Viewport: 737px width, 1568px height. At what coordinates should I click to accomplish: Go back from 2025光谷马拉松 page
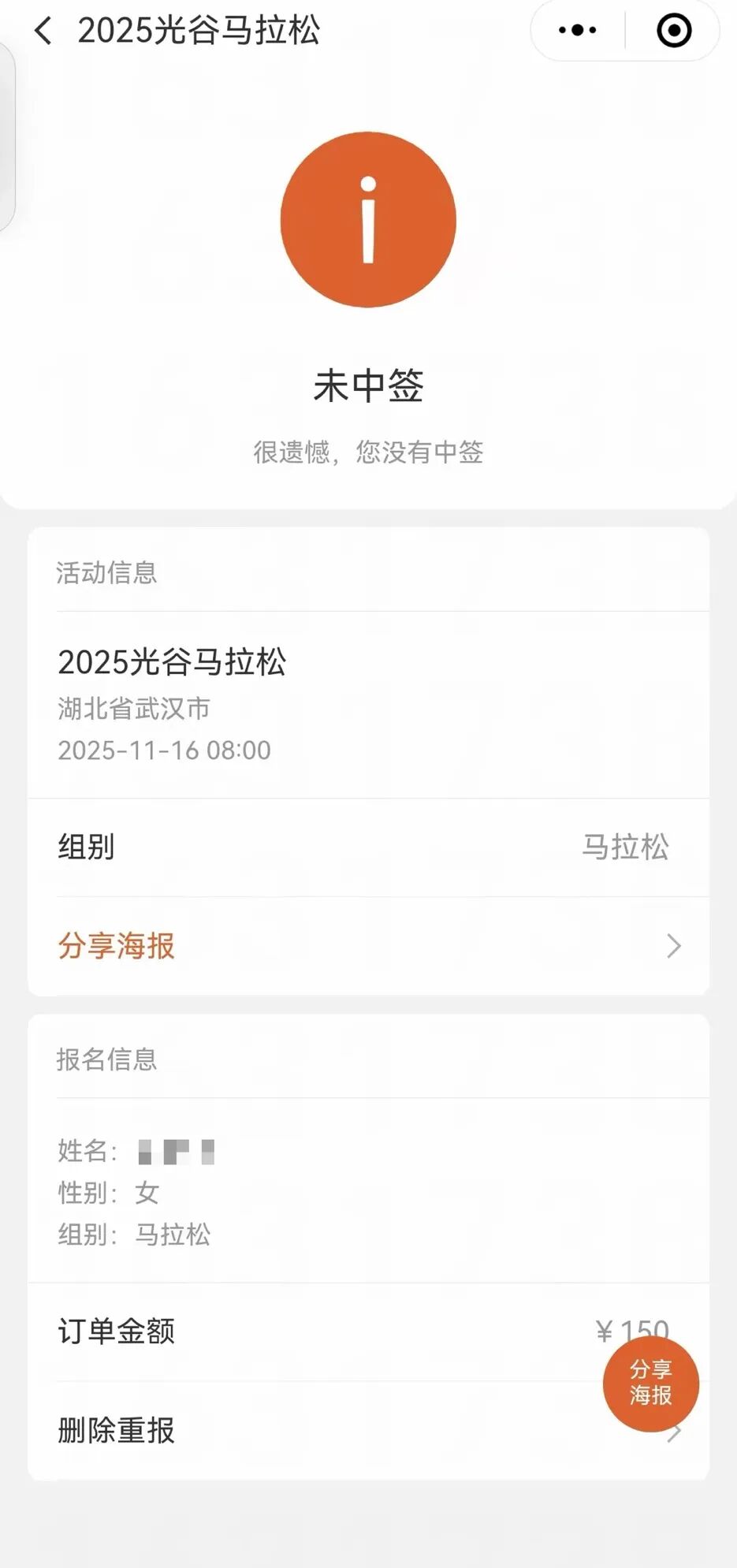click(x=43, y=32)
